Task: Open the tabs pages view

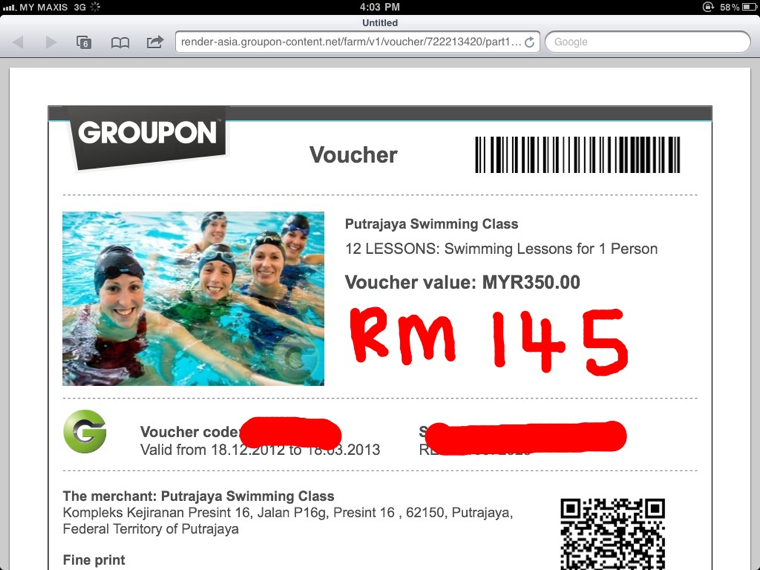Action: [x=84, y=42]
